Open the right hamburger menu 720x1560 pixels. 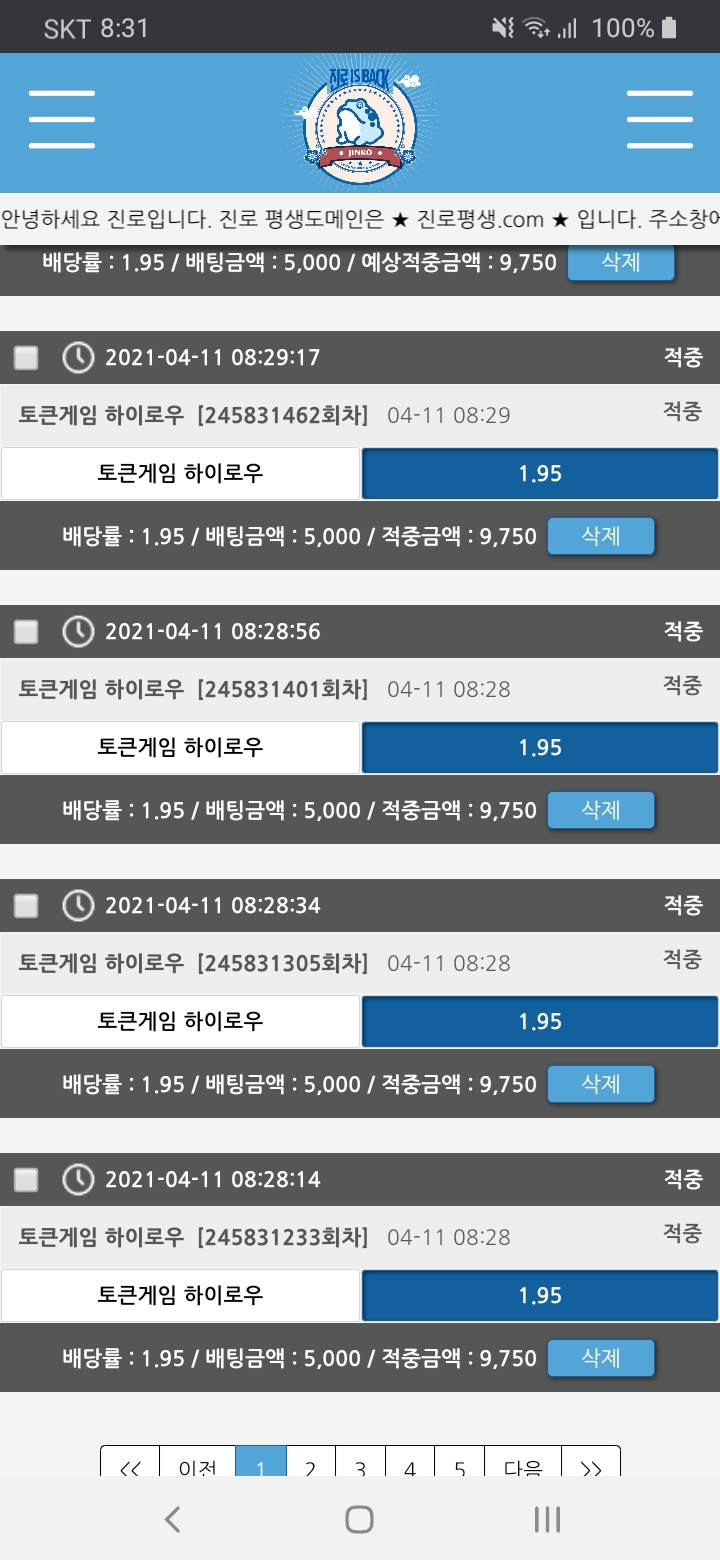[659, 120]
